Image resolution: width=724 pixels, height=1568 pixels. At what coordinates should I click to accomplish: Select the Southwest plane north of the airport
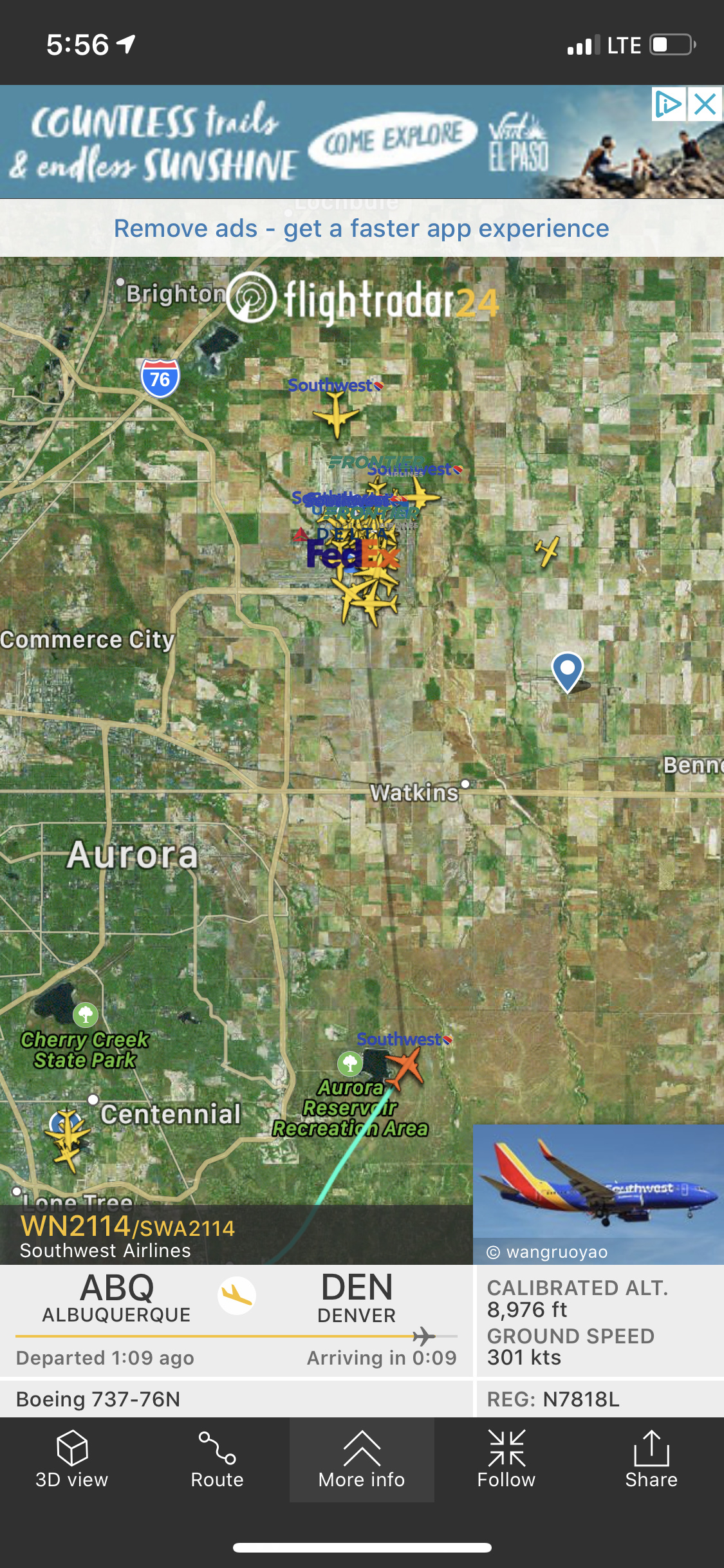(336, 414)
